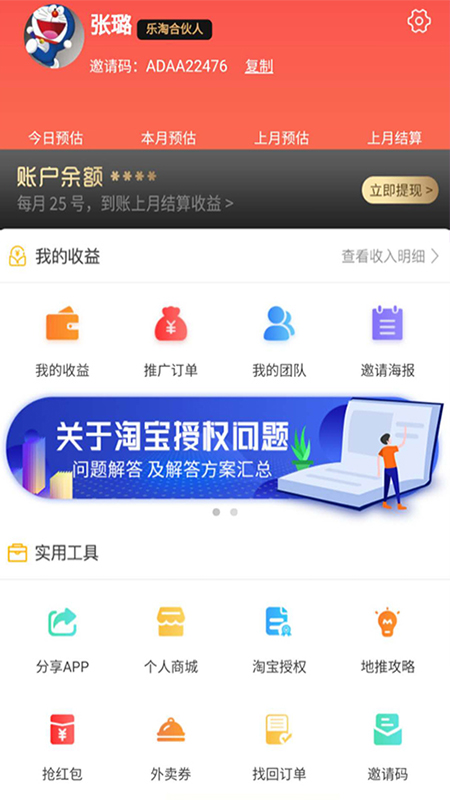Open the settings gear icon
Viewport: 450px width, 800px height.
pyautogui.click(x=419, y=21)
